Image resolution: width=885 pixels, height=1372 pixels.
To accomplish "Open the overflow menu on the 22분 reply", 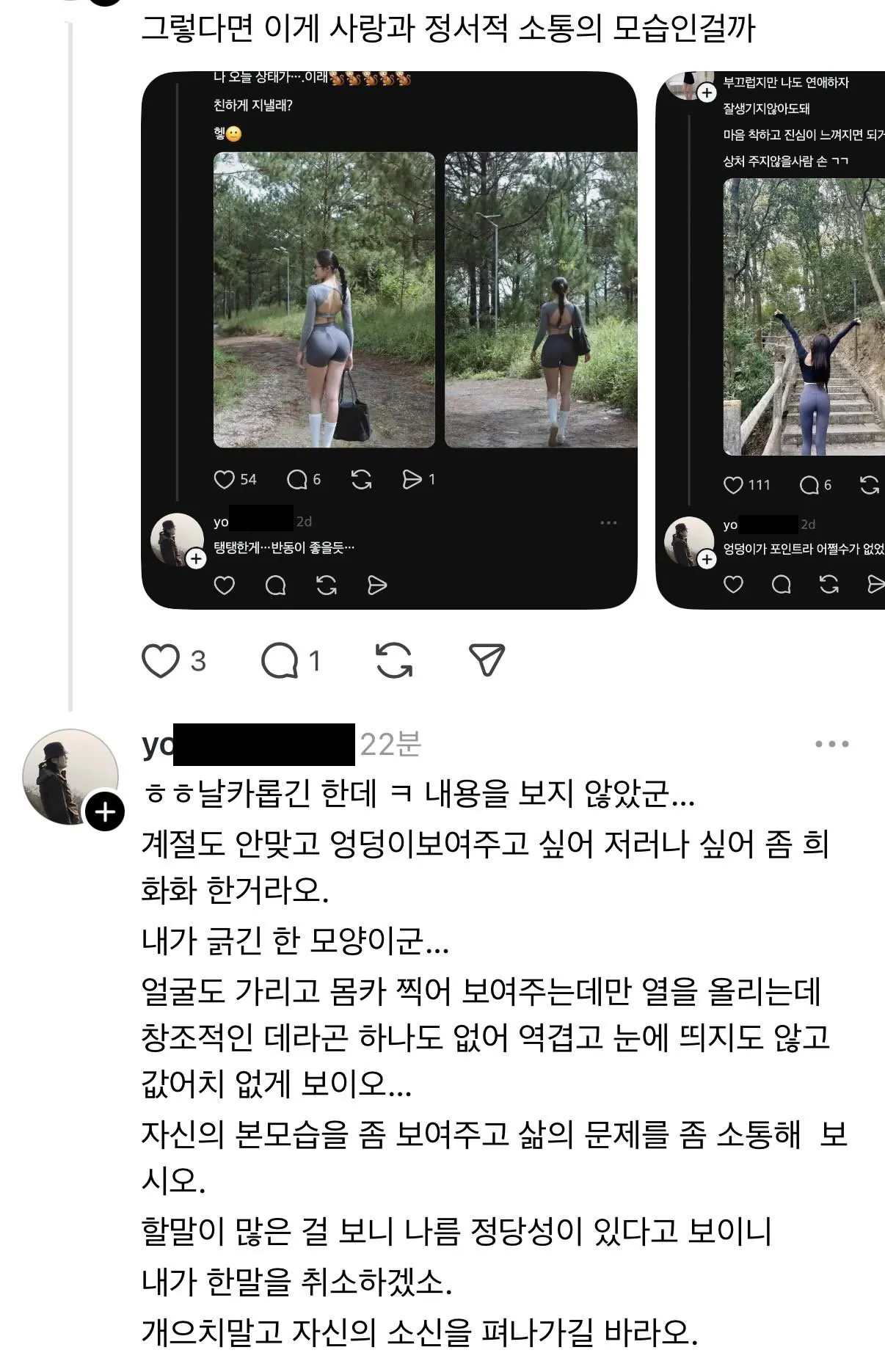I will tap(832, 744).
